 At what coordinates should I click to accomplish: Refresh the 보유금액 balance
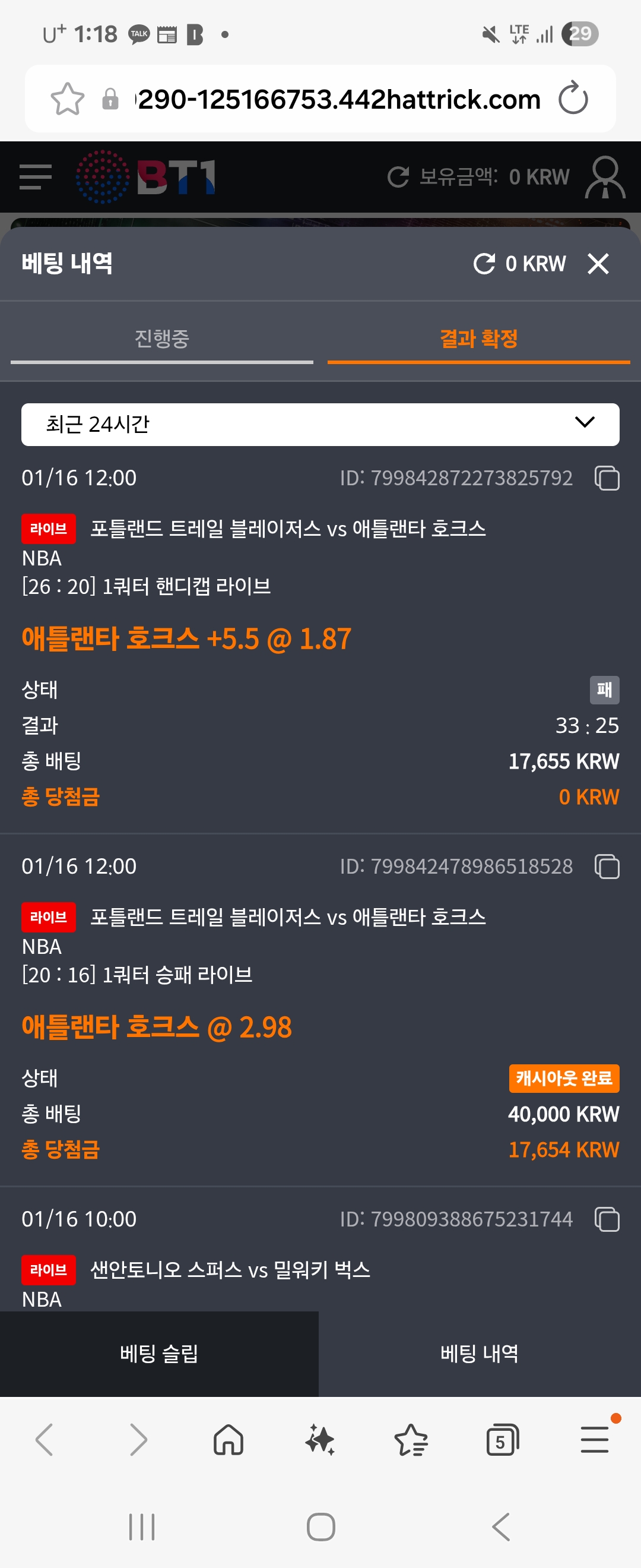tap(399, 177)
